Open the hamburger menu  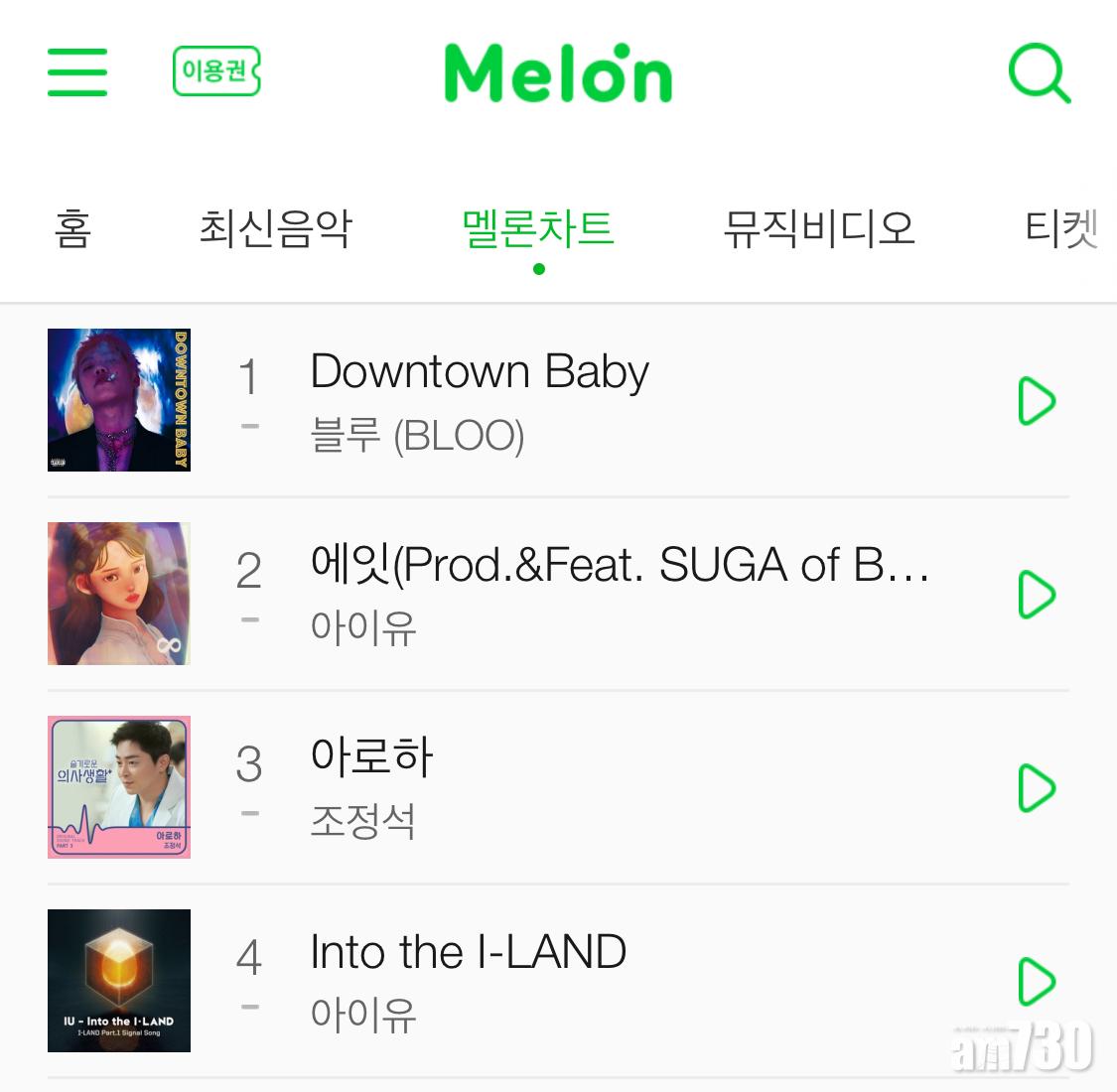point(77,71)
